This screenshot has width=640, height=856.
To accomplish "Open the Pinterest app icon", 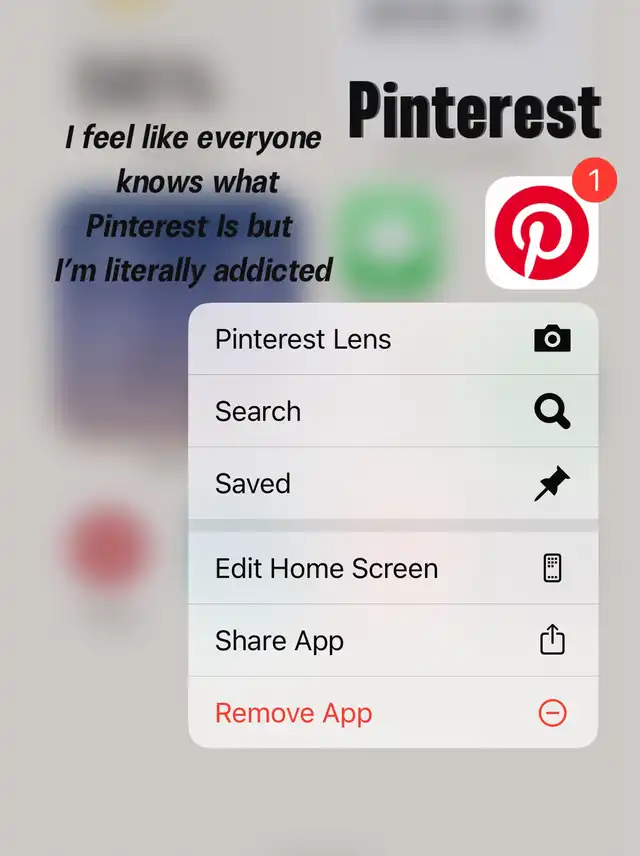I will (541, 232).
